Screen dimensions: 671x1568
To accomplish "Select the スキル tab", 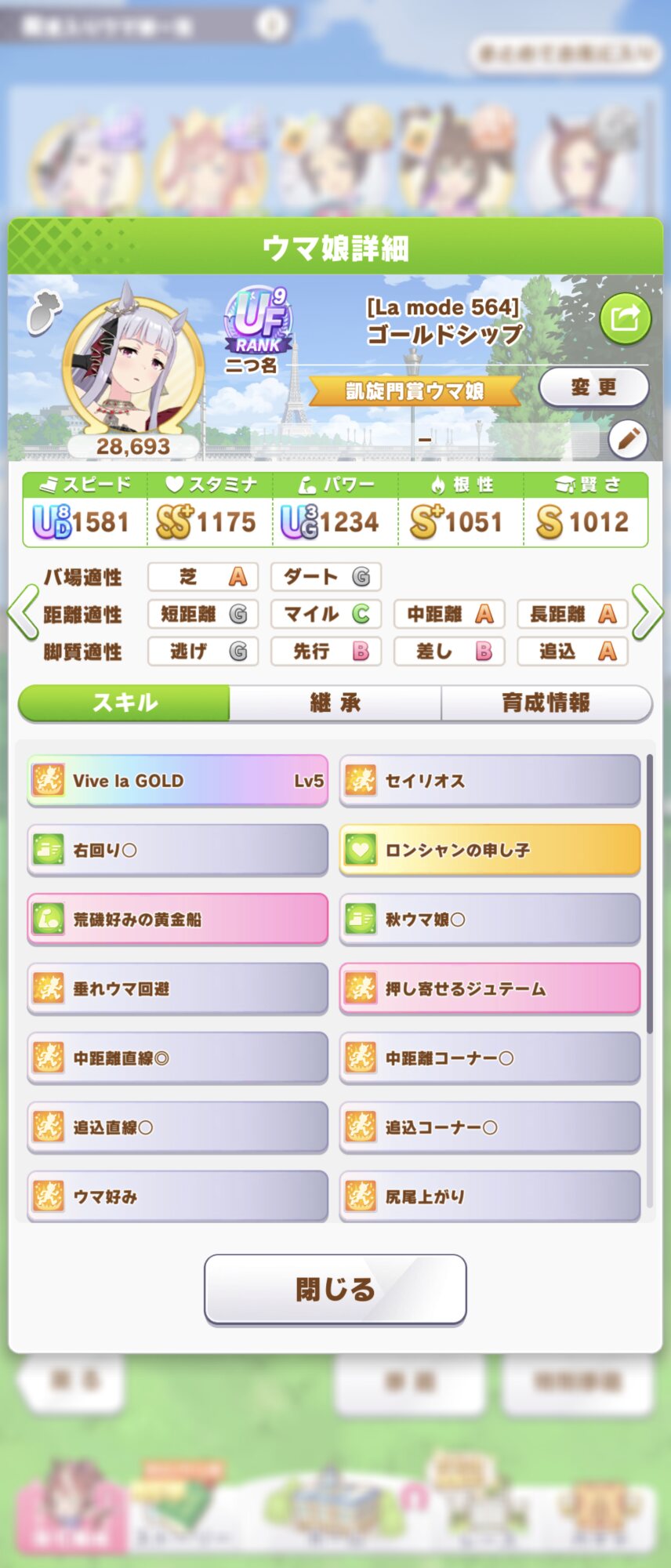I will click(x=124, y=702).
